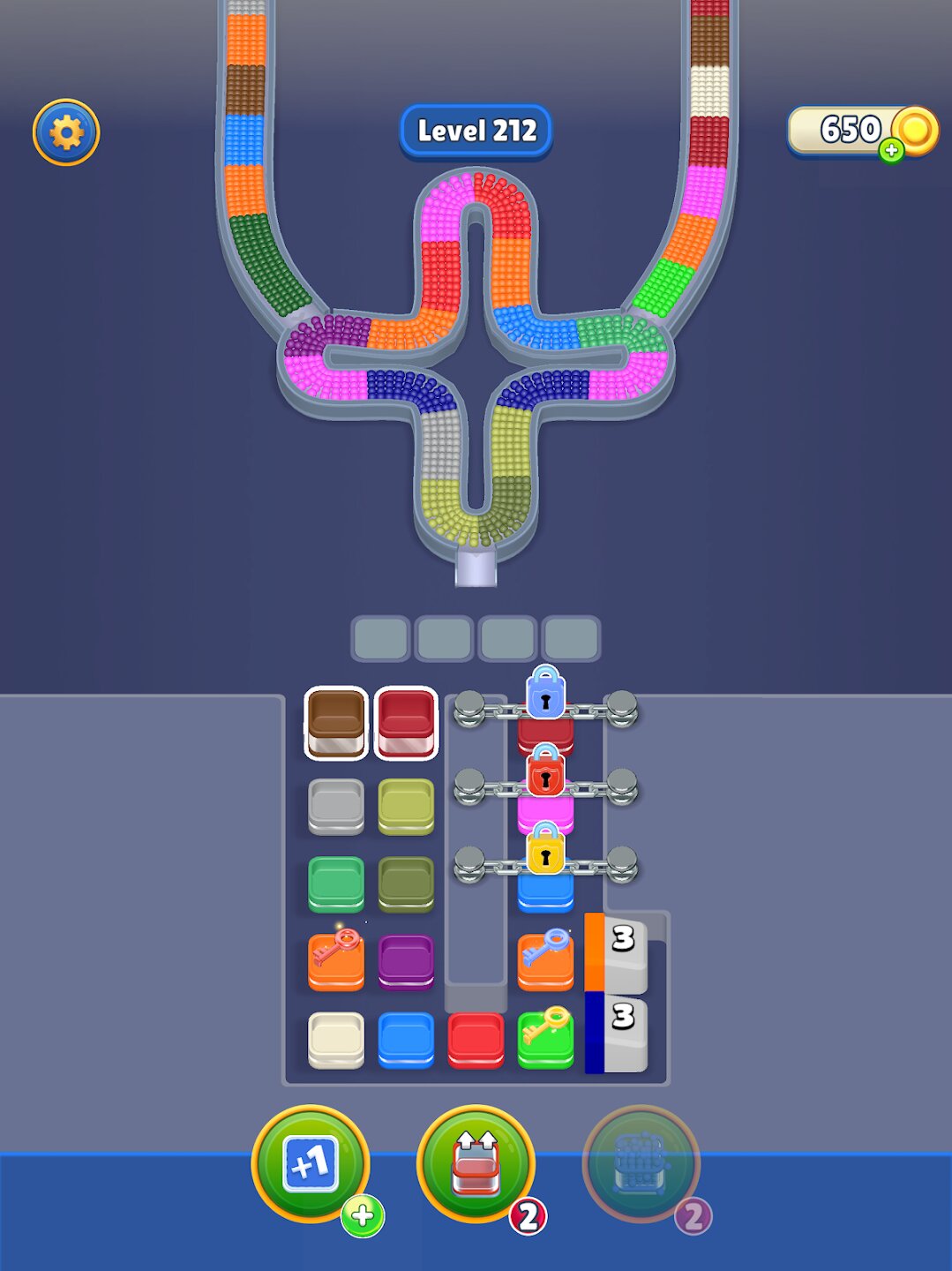Add more coins with the plus icon

click(891, 150)
